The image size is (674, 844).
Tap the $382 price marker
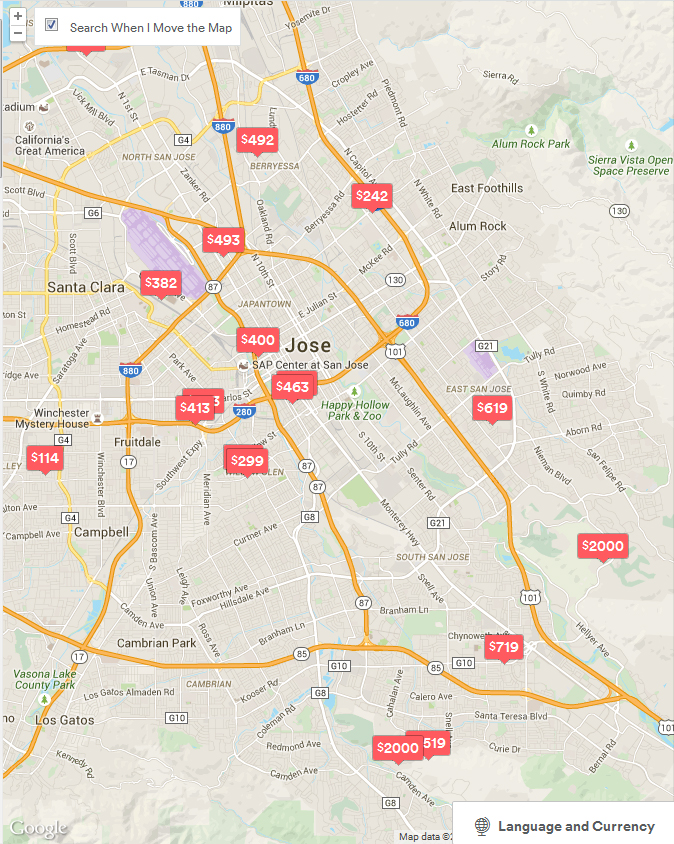161,284
